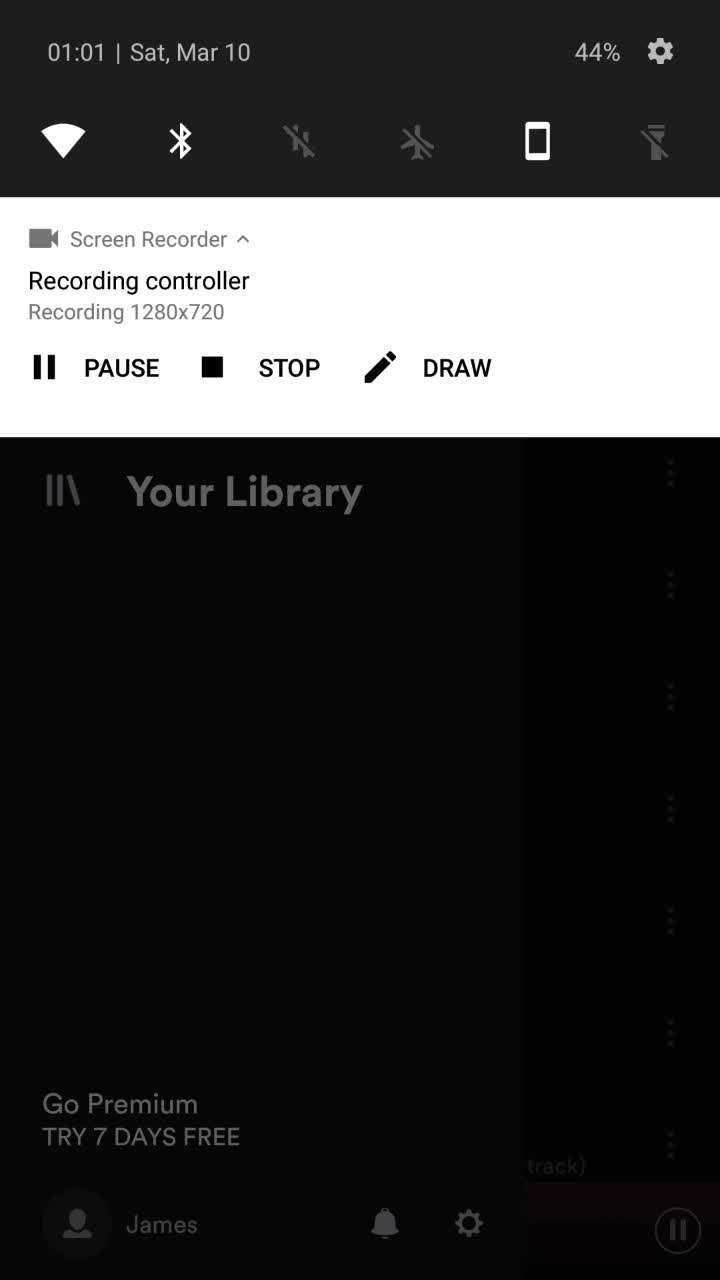720x1280 pixels.
Task: Enable airplane mode
Action: click(418, 141)
